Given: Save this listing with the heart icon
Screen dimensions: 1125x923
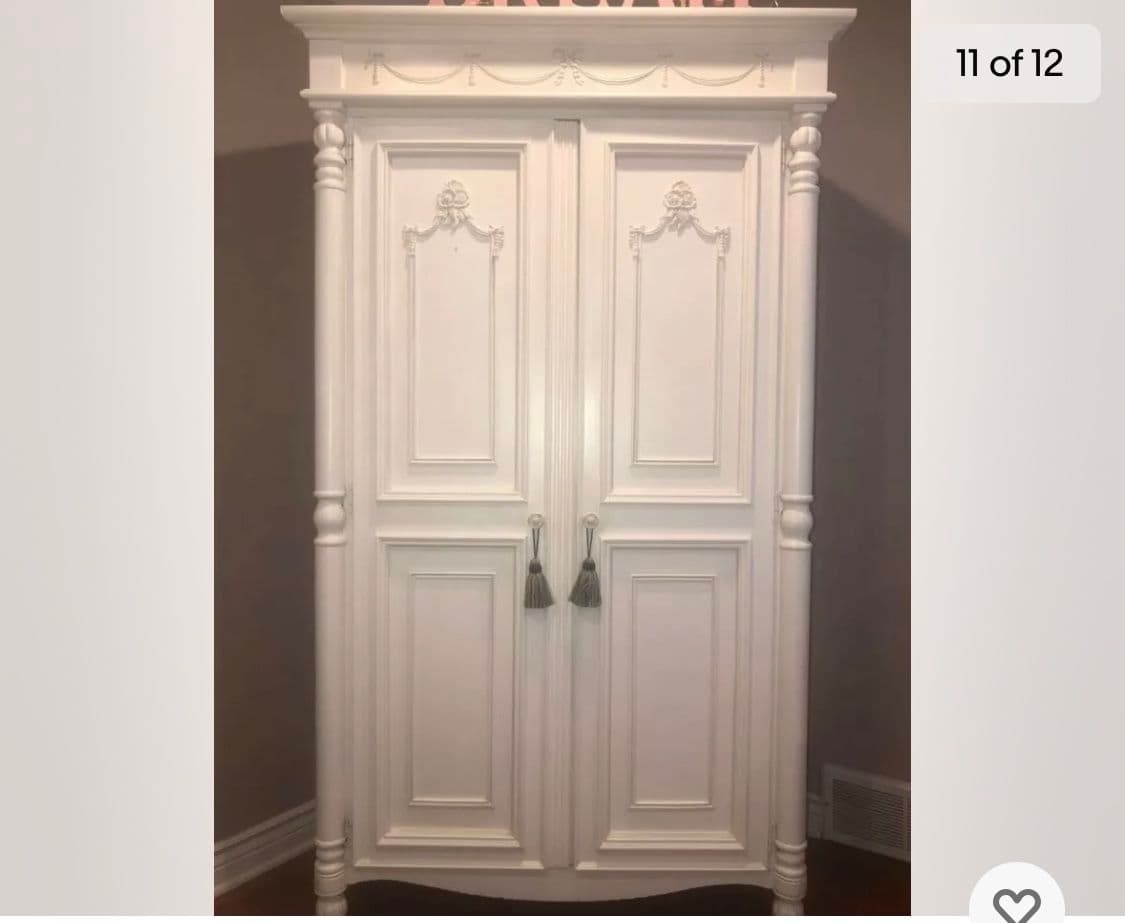Looking at the screenshot, I should [1016, 901].
